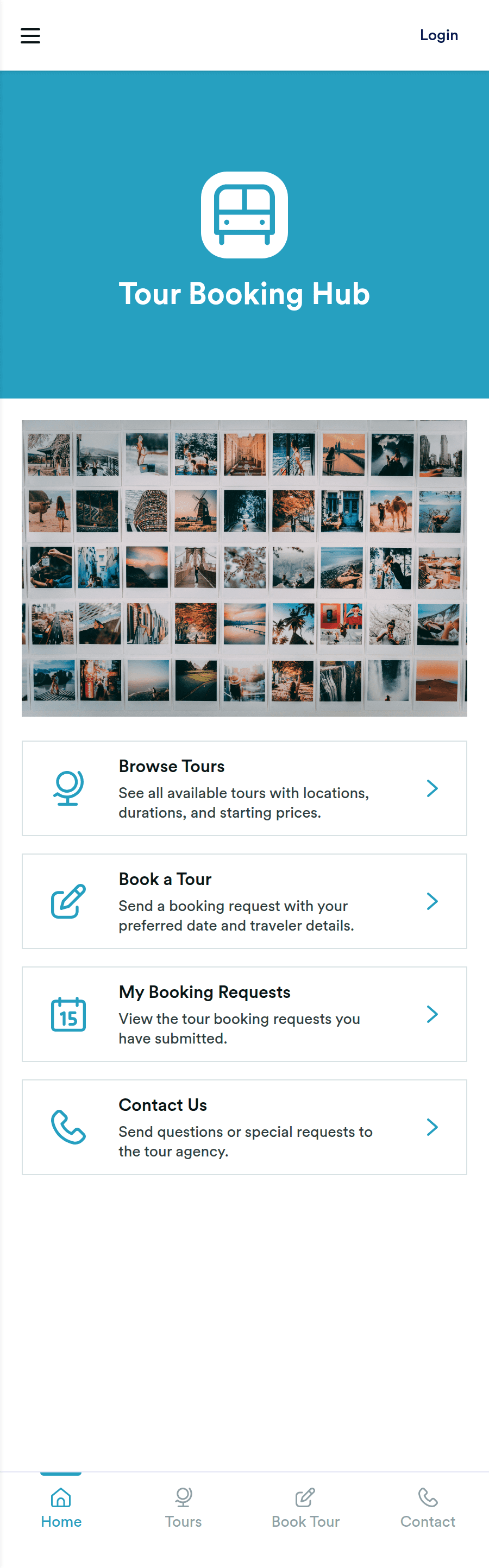489x1568 pixels.
Task: Go to the Contact tab
Action: (428, 1508)
